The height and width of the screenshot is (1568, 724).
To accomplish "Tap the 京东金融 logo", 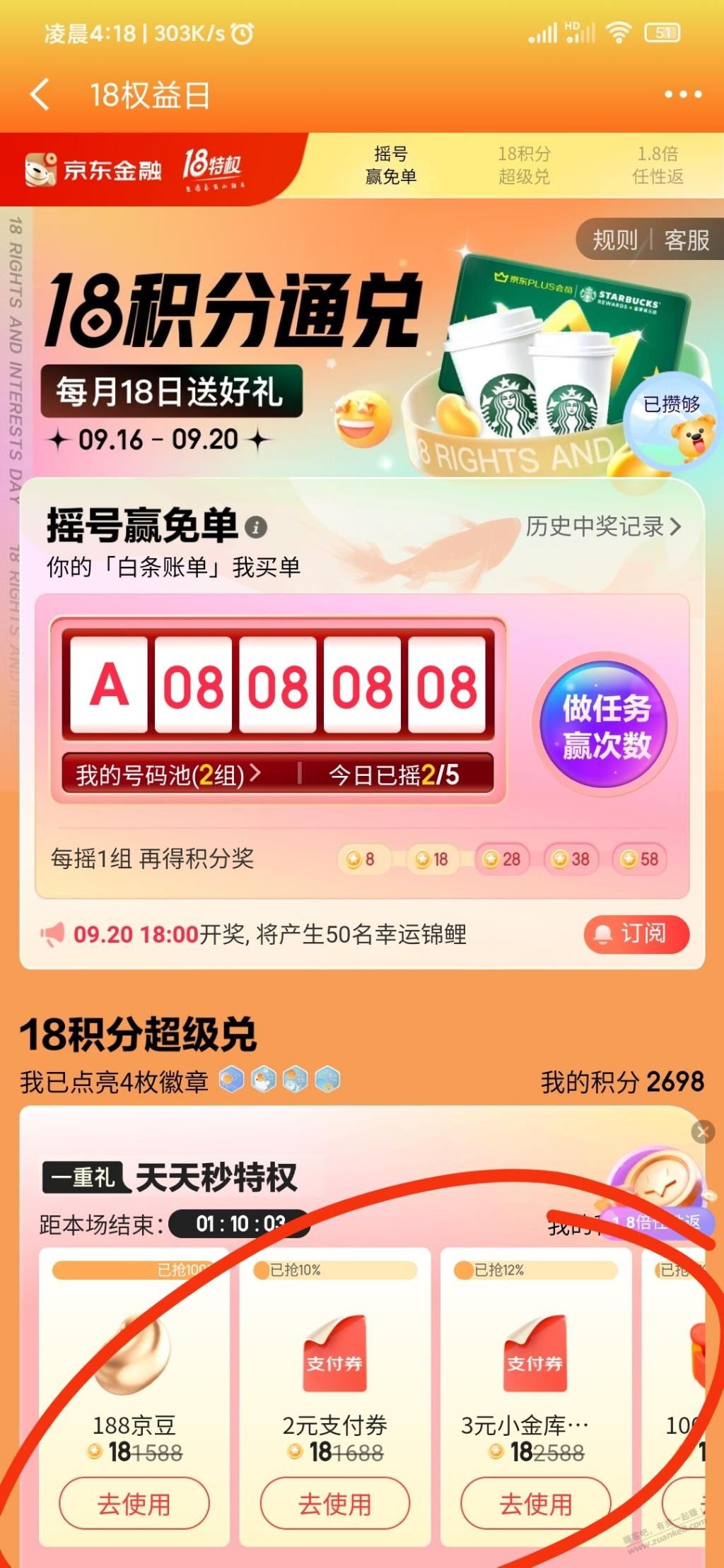I will click(95, 167).
